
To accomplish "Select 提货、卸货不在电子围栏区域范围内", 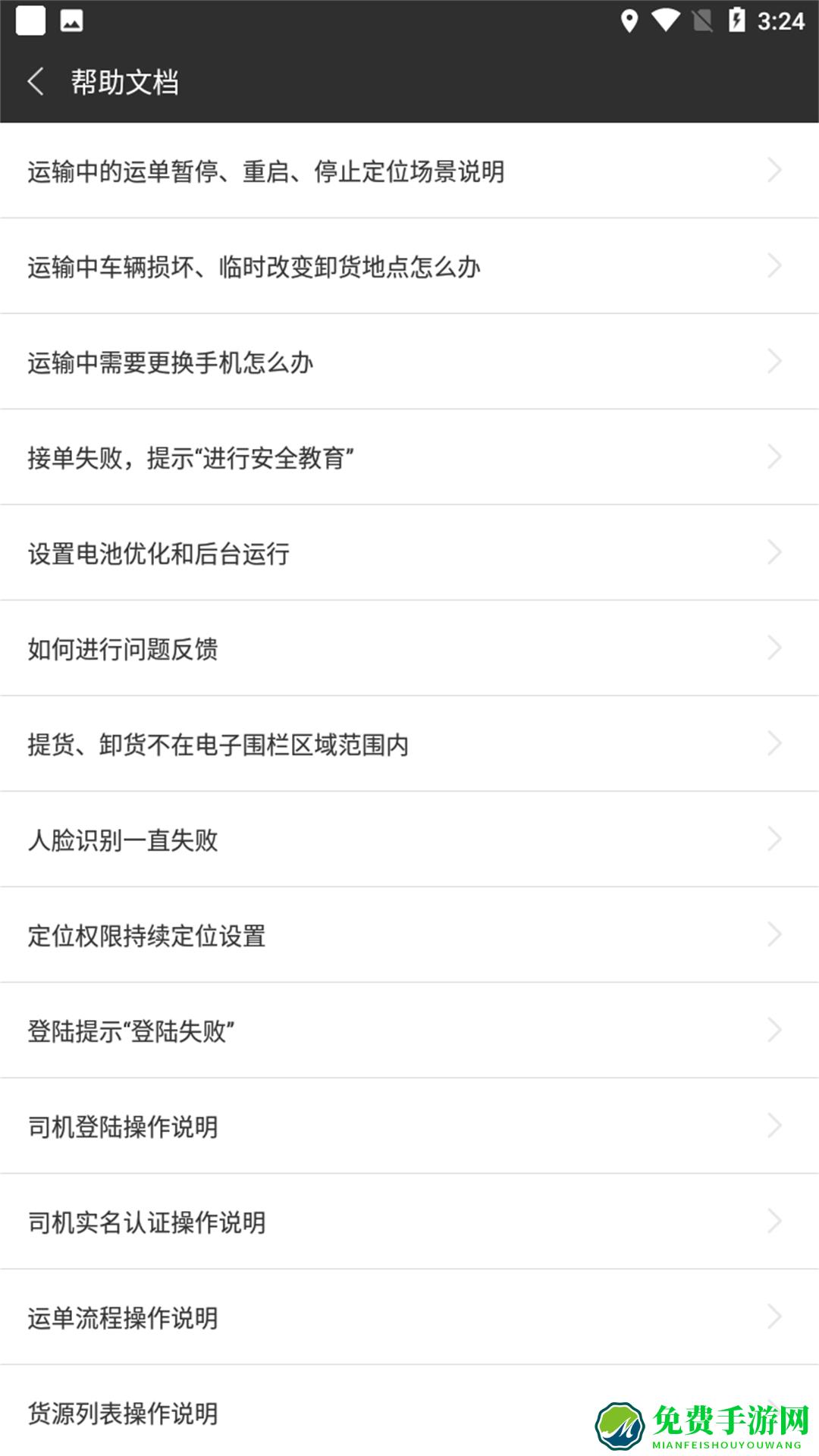I will 218,743.
